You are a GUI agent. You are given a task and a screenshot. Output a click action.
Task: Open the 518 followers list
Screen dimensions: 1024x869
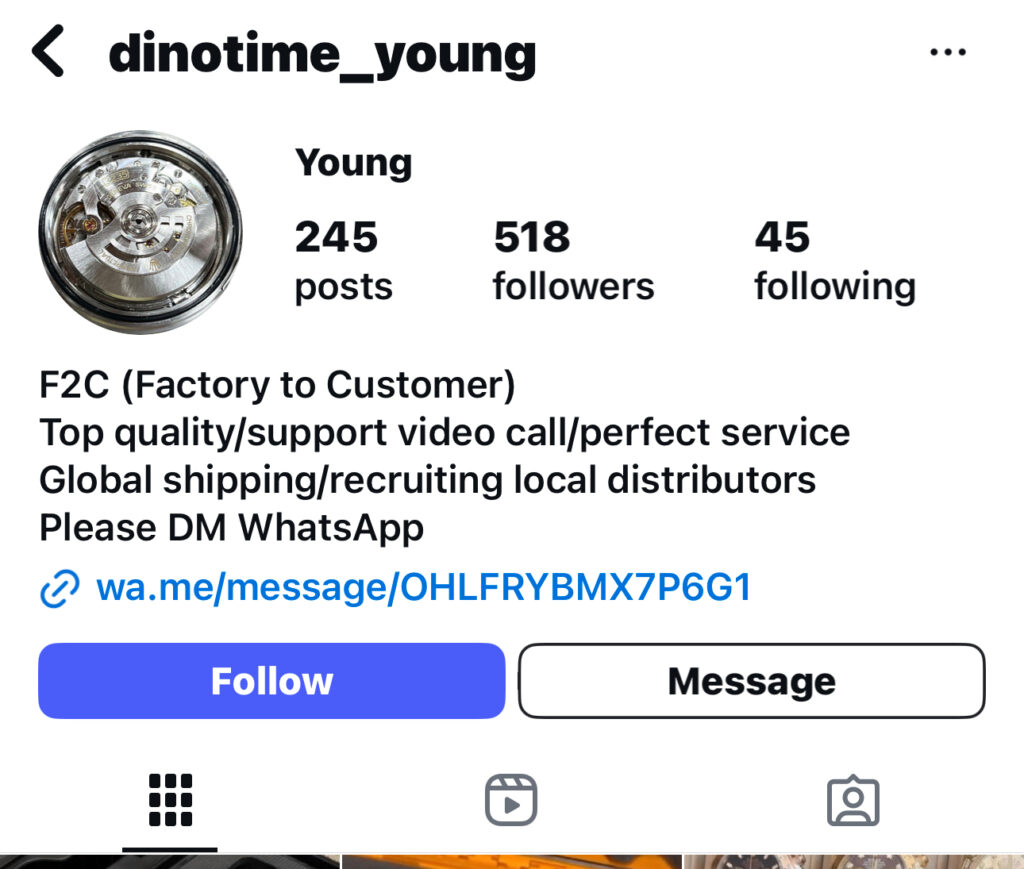(x=573, y=260)
